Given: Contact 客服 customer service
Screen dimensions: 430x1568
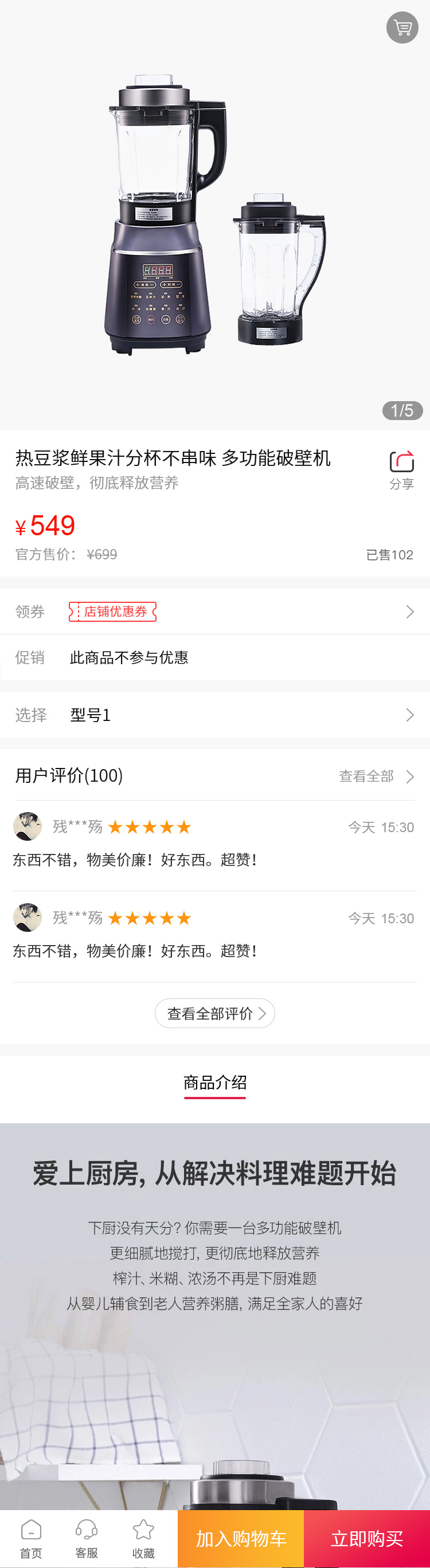Looking at the screenshot, I should click(87, 1538).
